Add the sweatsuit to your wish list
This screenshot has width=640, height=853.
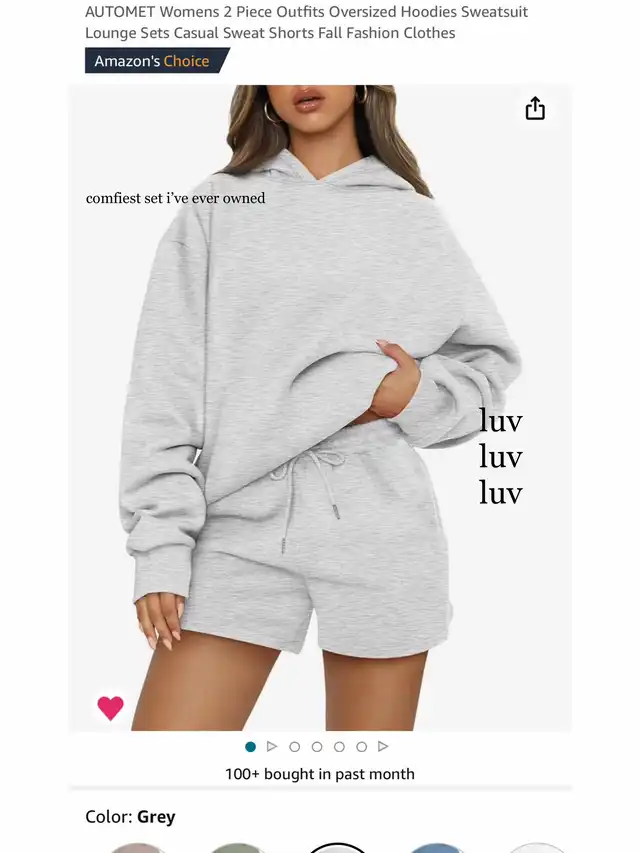(111, 708)
